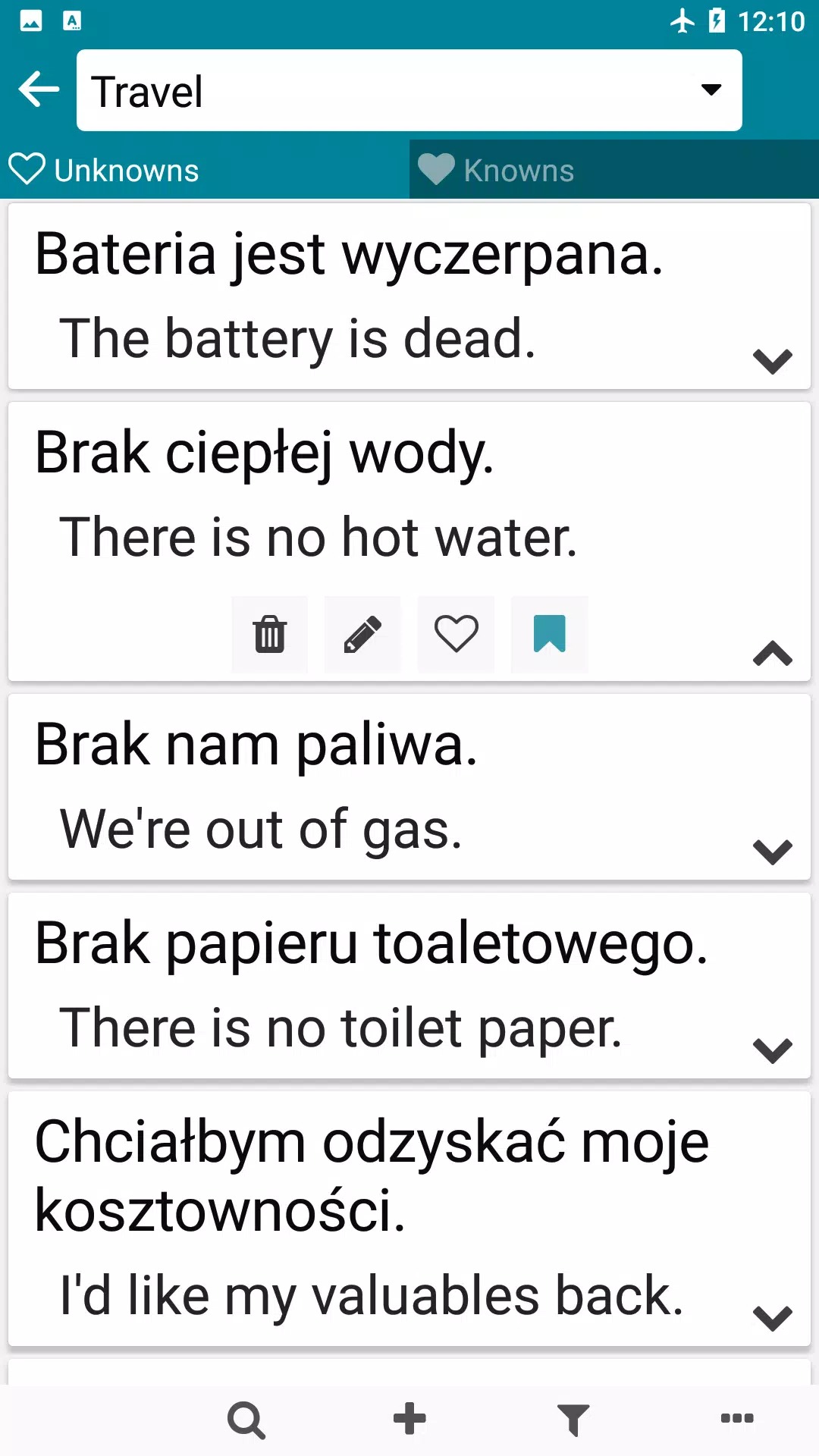Expand the 'Chciałbym odzyskać moje kosztowności' card

772,1318
